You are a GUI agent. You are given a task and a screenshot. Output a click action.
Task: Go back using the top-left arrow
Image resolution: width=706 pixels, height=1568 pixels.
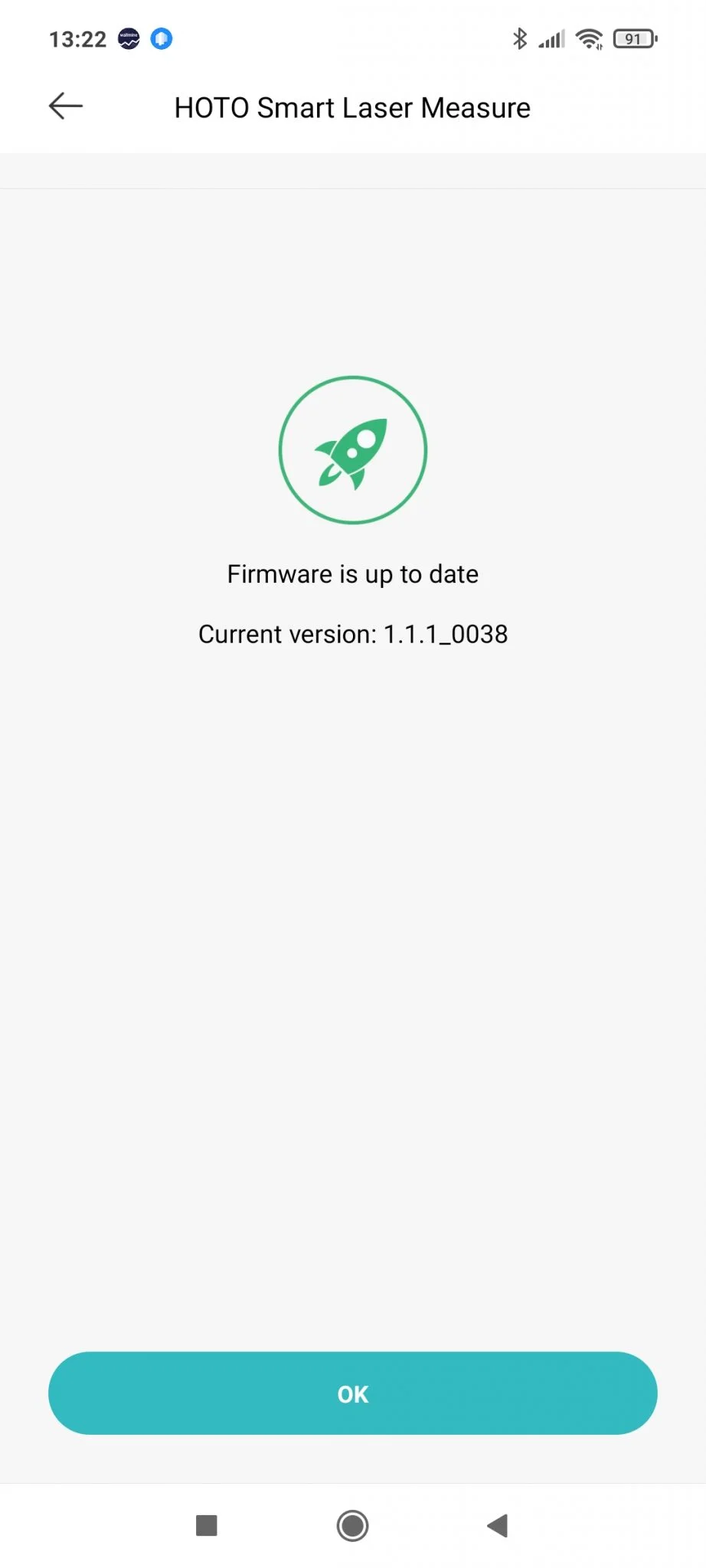click(x=66, y=106)
